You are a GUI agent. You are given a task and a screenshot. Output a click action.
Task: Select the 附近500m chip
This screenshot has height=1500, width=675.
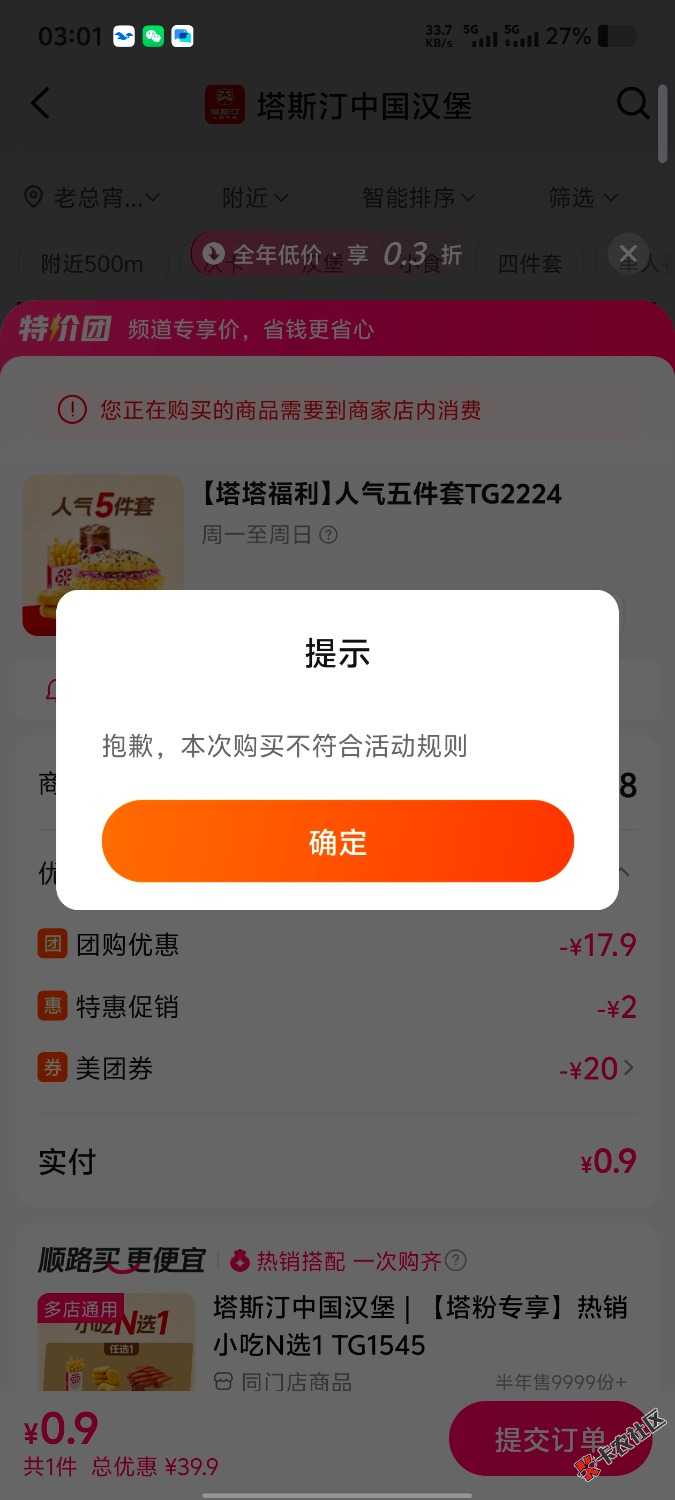click(92, 264)
